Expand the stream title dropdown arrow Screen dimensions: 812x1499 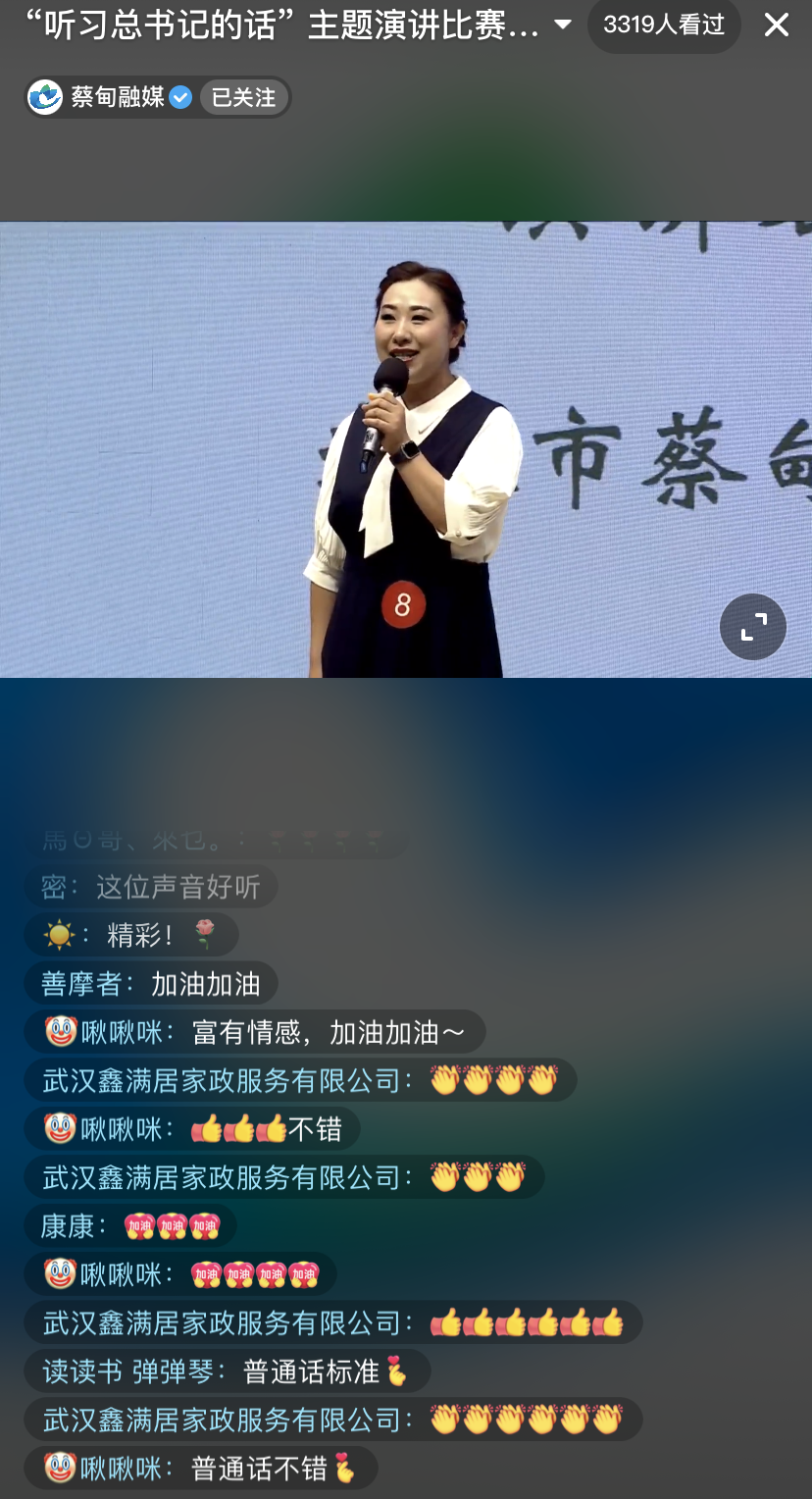(563, 26)
